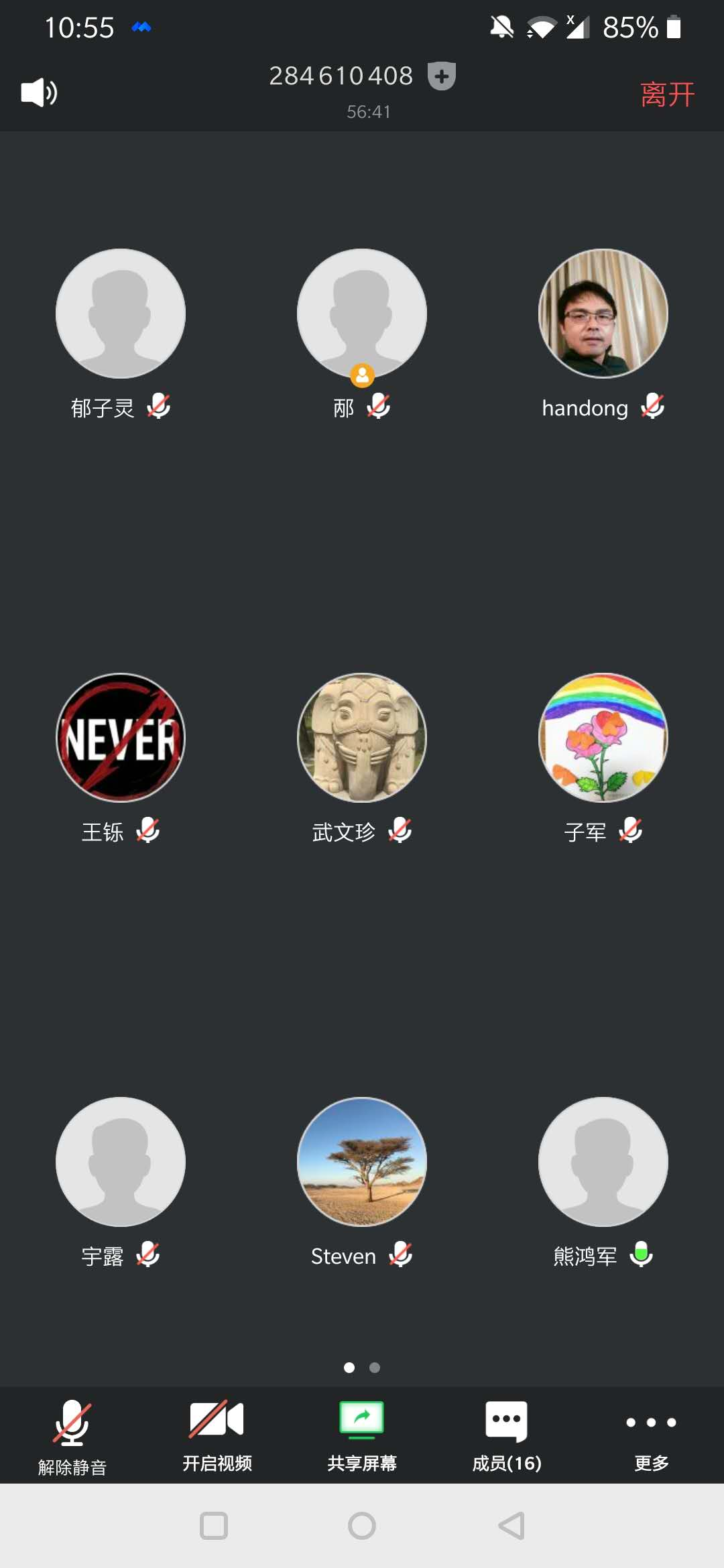Screen dimensions: 724x1568
Task: Go back using system back button
Action: coord(511,1526)
